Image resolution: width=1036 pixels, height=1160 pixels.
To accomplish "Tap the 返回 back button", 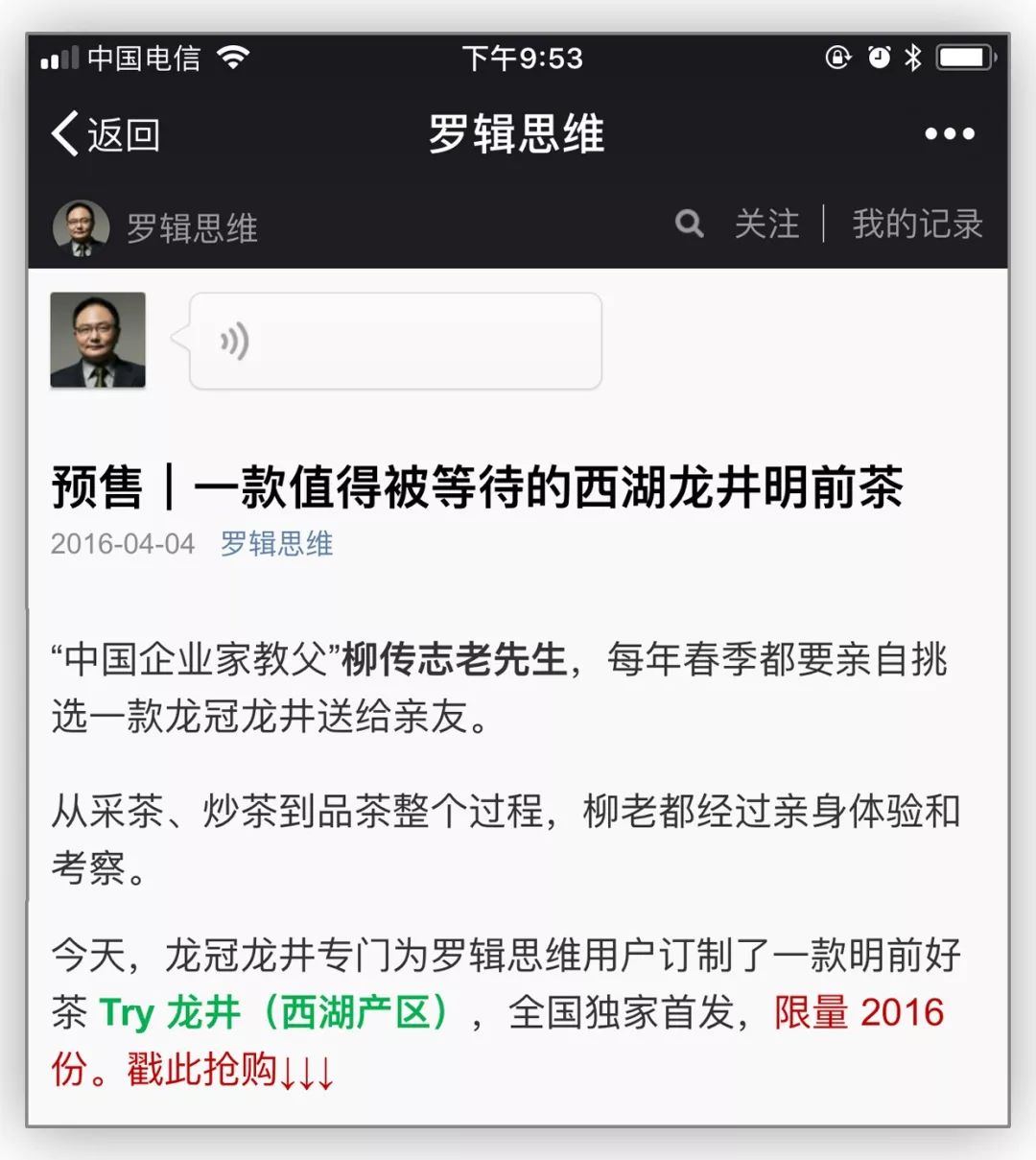I will click(106, 134).
